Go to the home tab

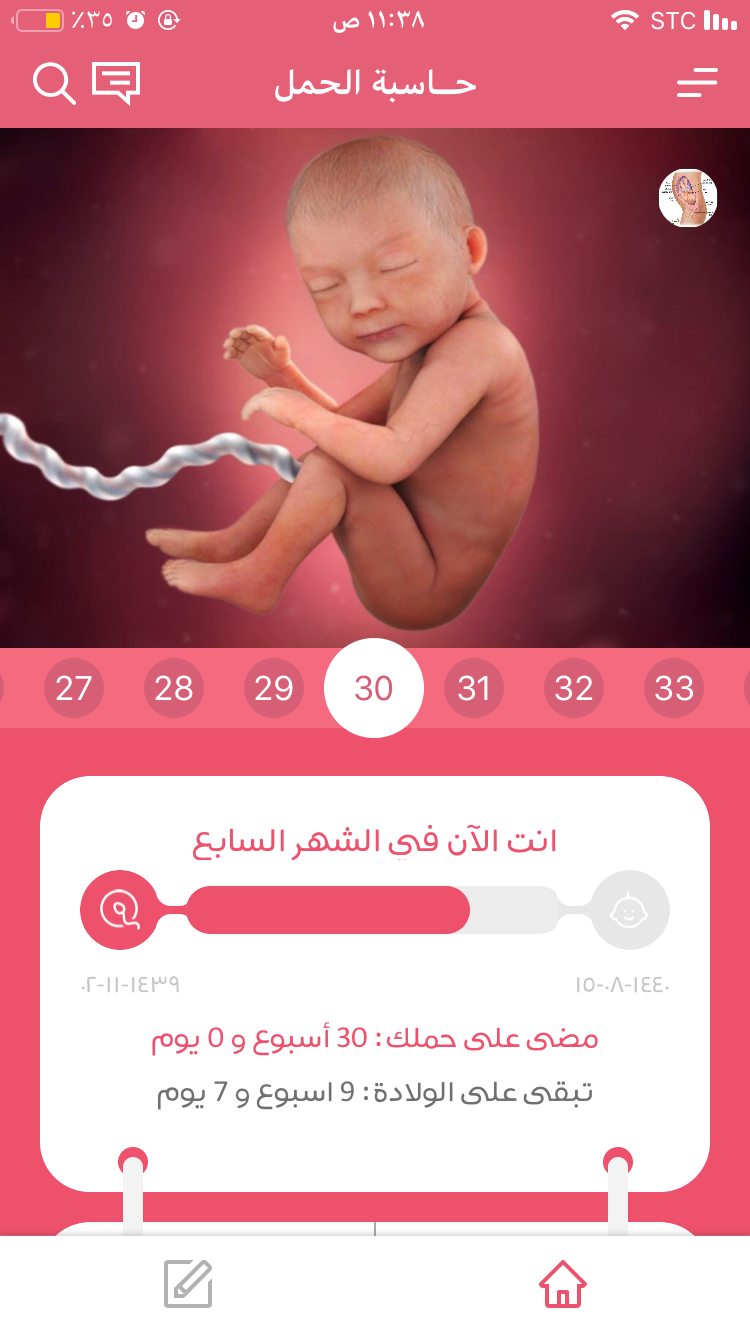pyautogui.click(x=563, y=1284)
